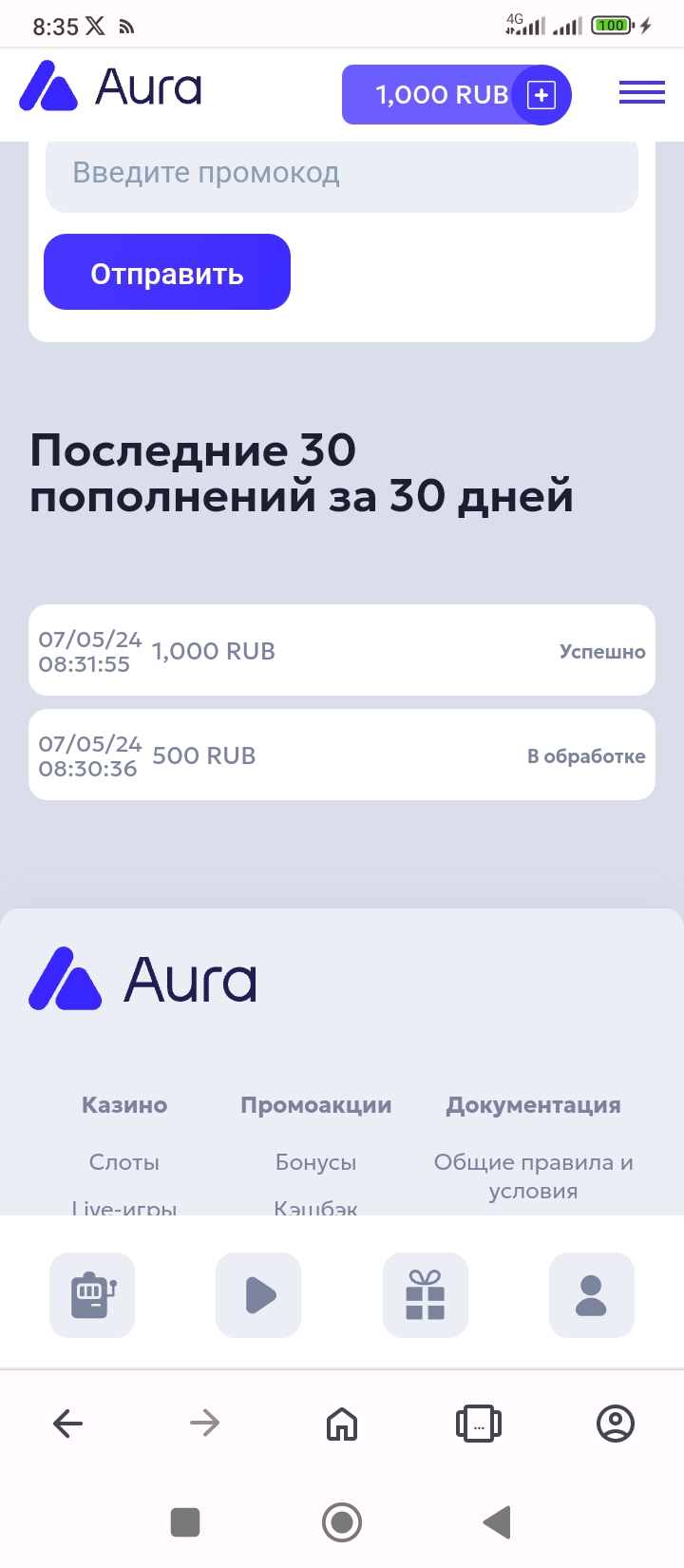This screenshot has width=684, height=1568.
Task: Open the browser account icon
Action: pyautogui.click(x=616, y=1423)
